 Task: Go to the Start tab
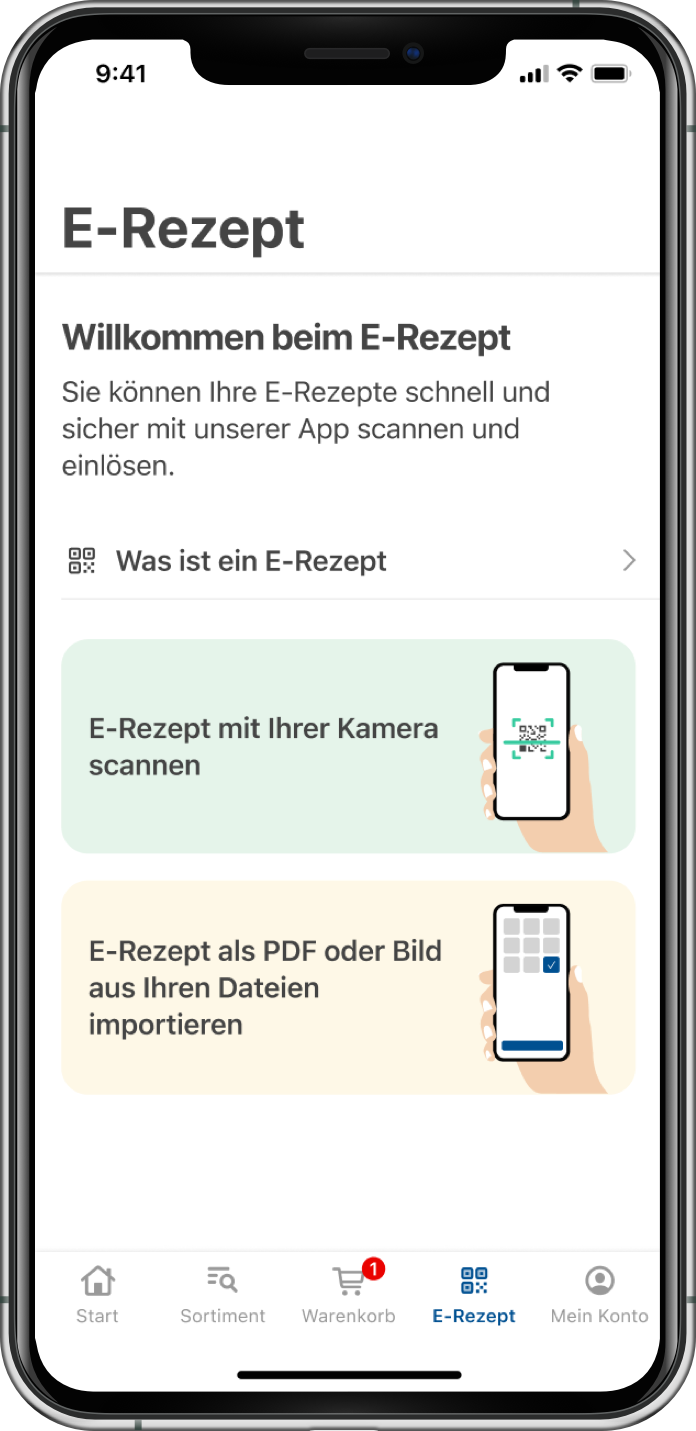97,1294
